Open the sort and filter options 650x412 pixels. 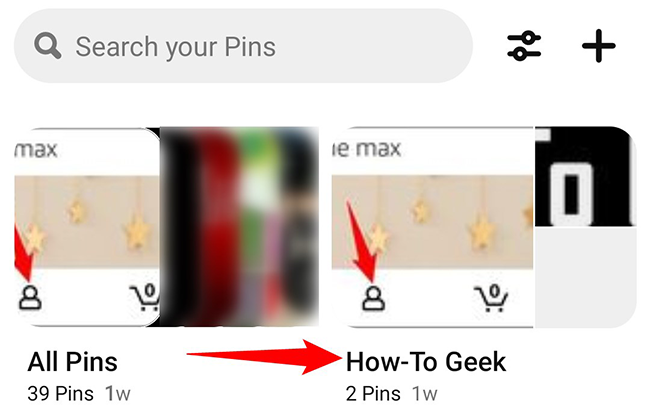click(524, 46)
